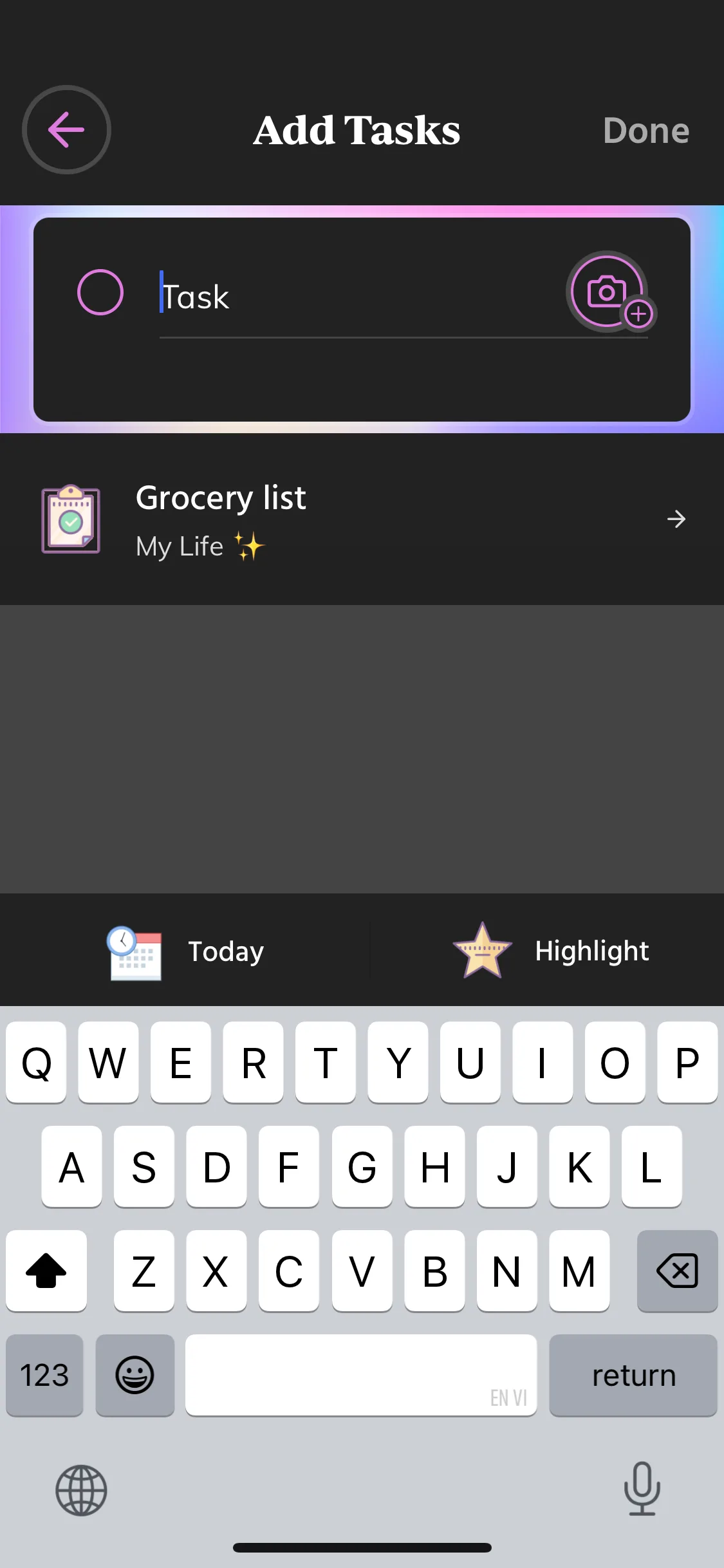The image size is (724, 1568).
Task: Go back using the arrow button
Action: [66, 129]
